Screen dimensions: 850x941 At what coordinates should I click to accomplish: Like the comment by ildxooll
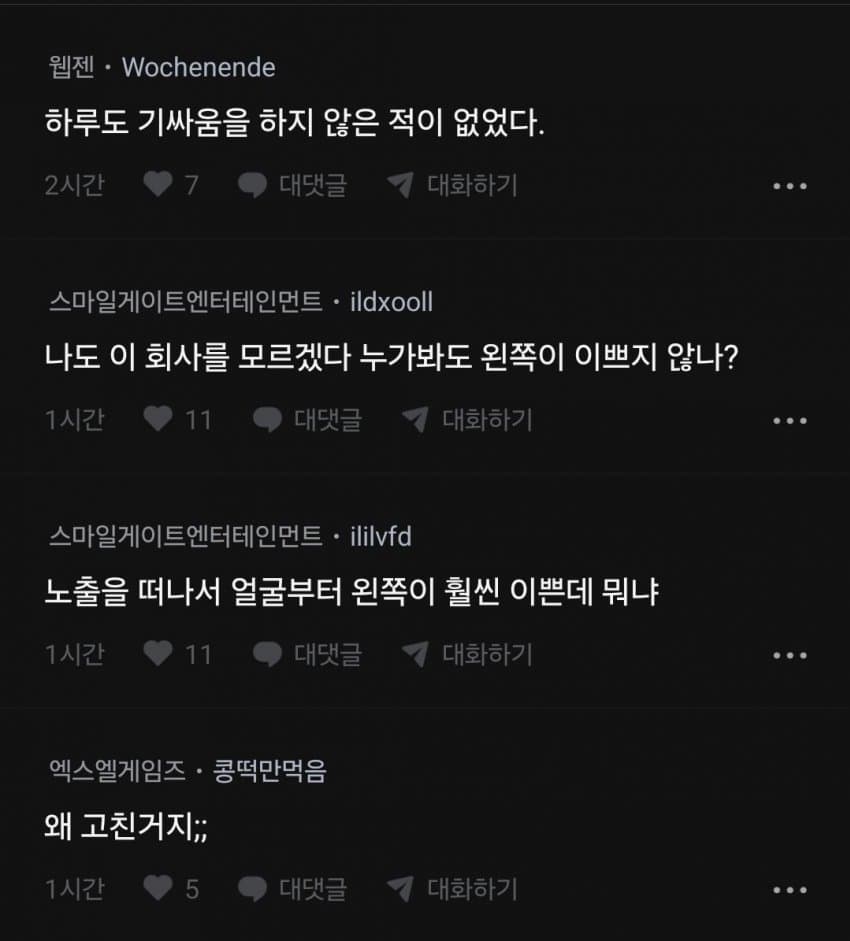pyautogui.click(x=159, y=420)
